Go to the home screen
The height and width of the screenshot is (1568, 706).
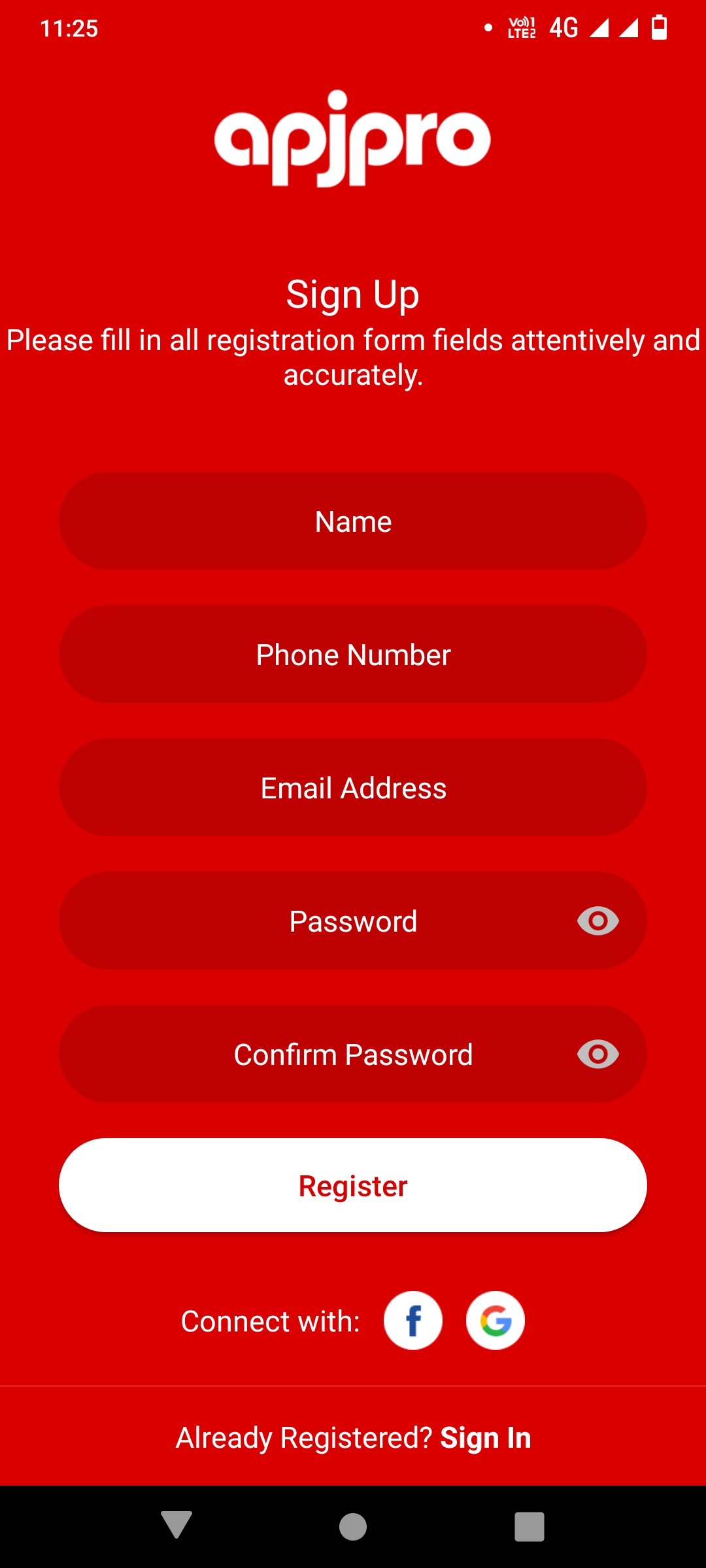(x=353, y=1526)
